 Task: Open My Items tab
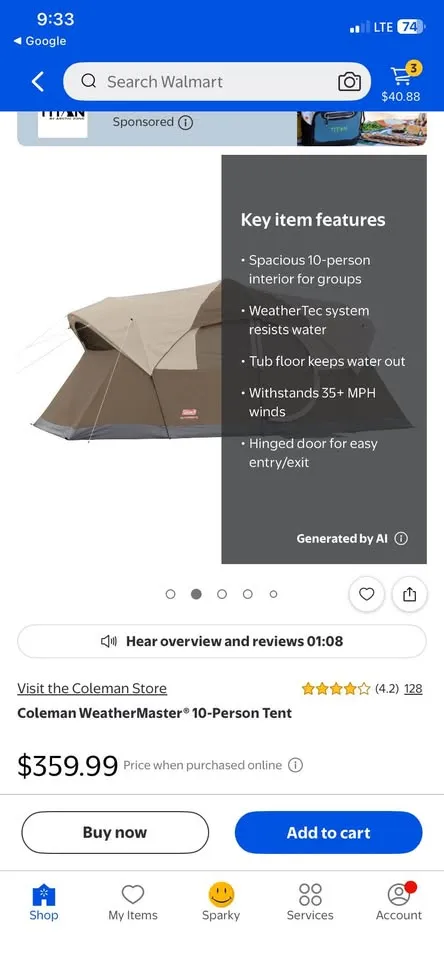click(x=133, y=902)
